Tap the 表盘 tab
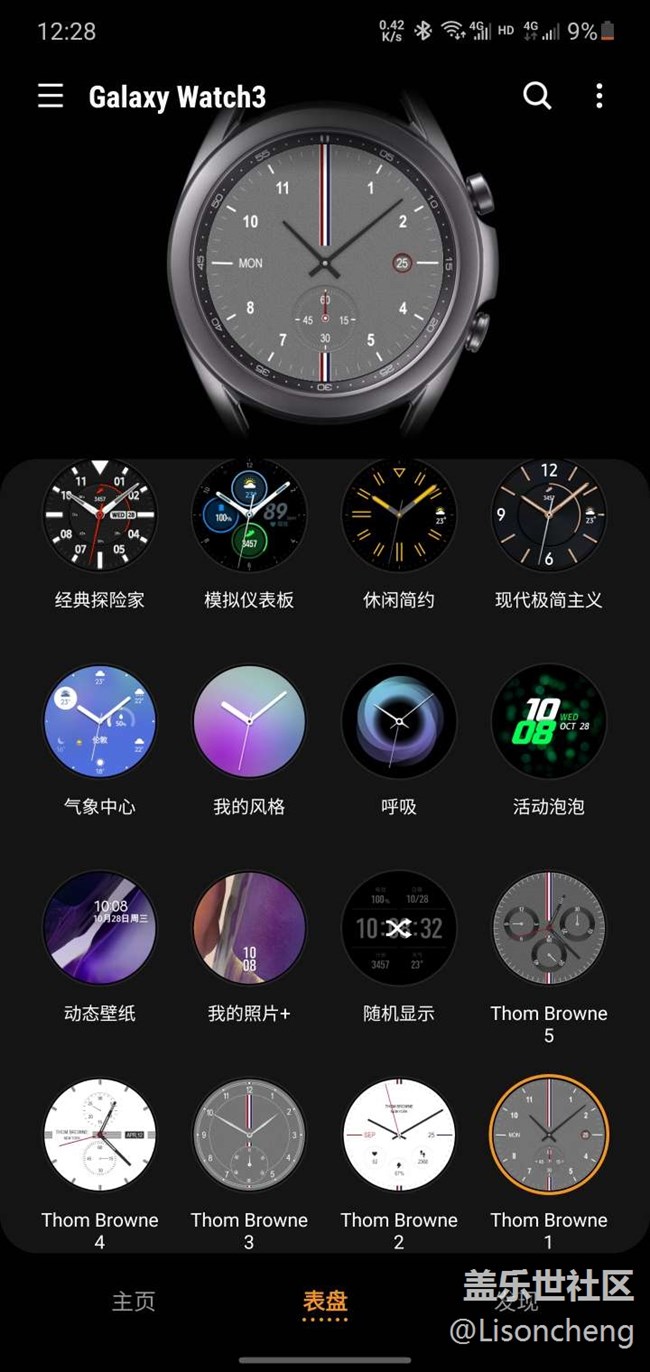The height and width of the screenshot is (1372, 650). [x=325, y=1301]
